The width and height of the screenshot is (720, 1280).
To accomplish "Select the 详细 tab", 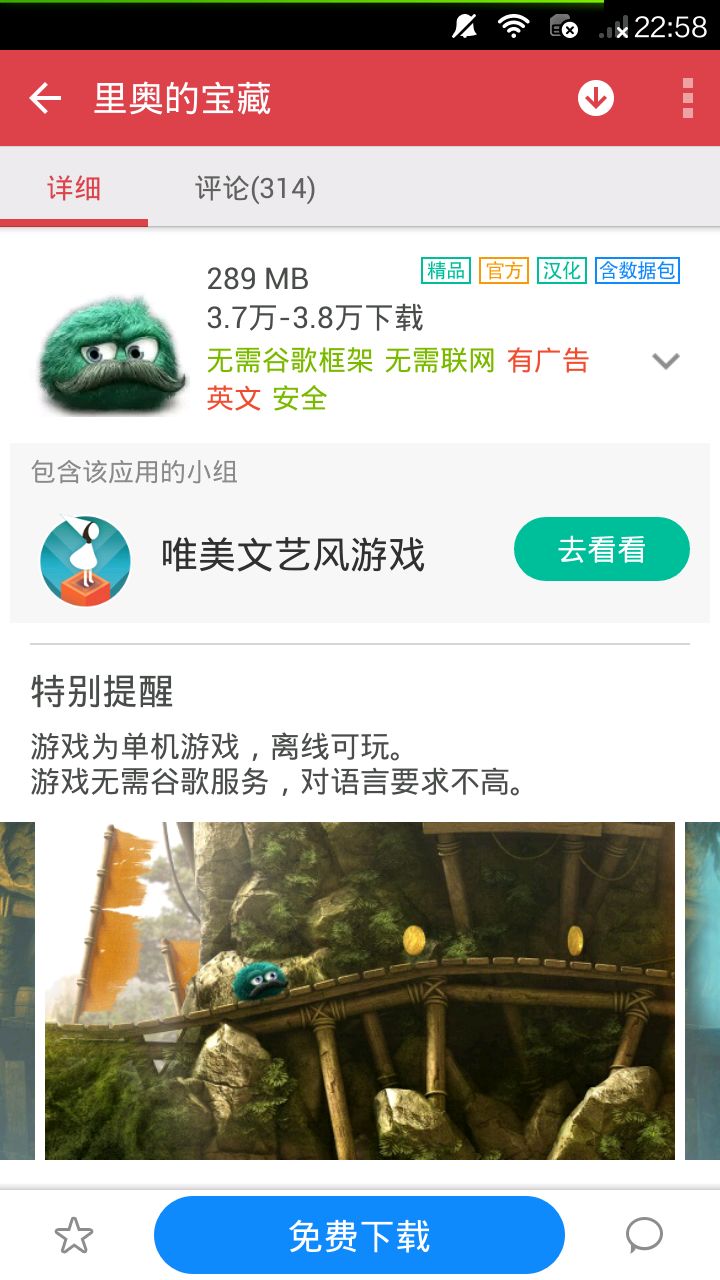I will [74, 188].
